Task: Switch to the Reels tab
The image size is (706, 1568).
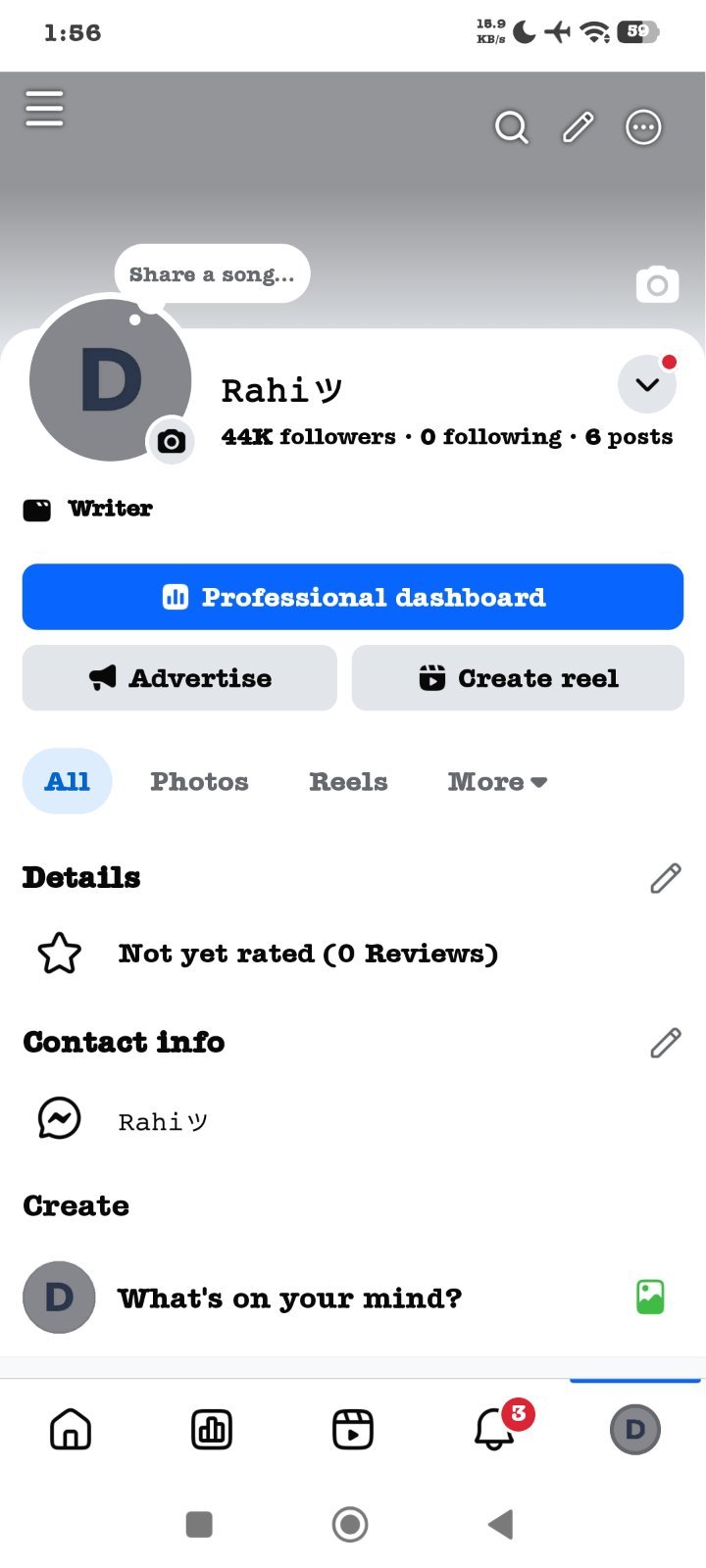Action: (x=348, y=782)
